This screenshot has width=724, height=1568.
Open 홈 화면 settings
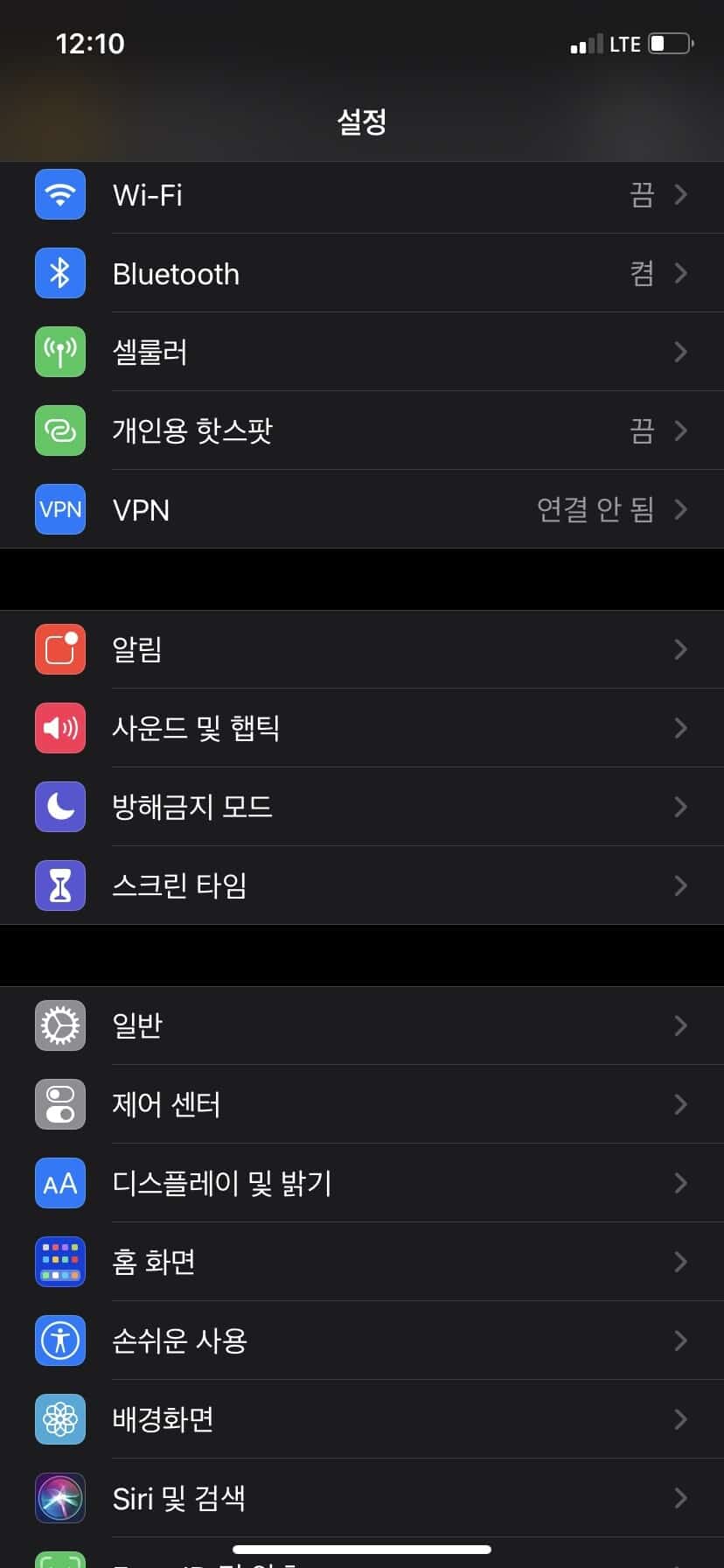click(362, 1262)
